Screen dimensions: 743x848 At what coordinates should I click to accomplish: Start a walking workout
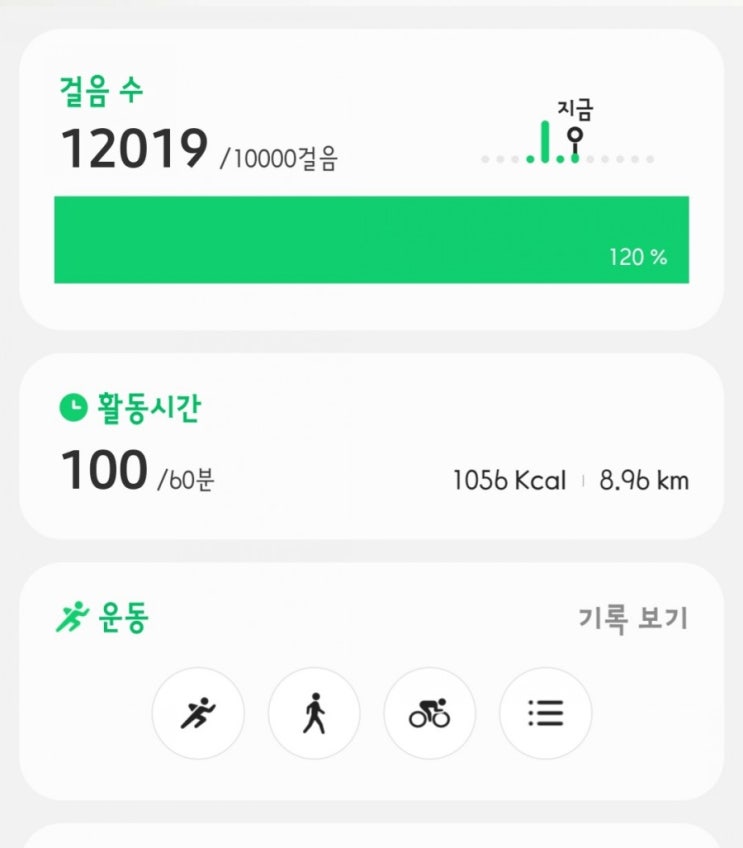click(x=314, y=713)
